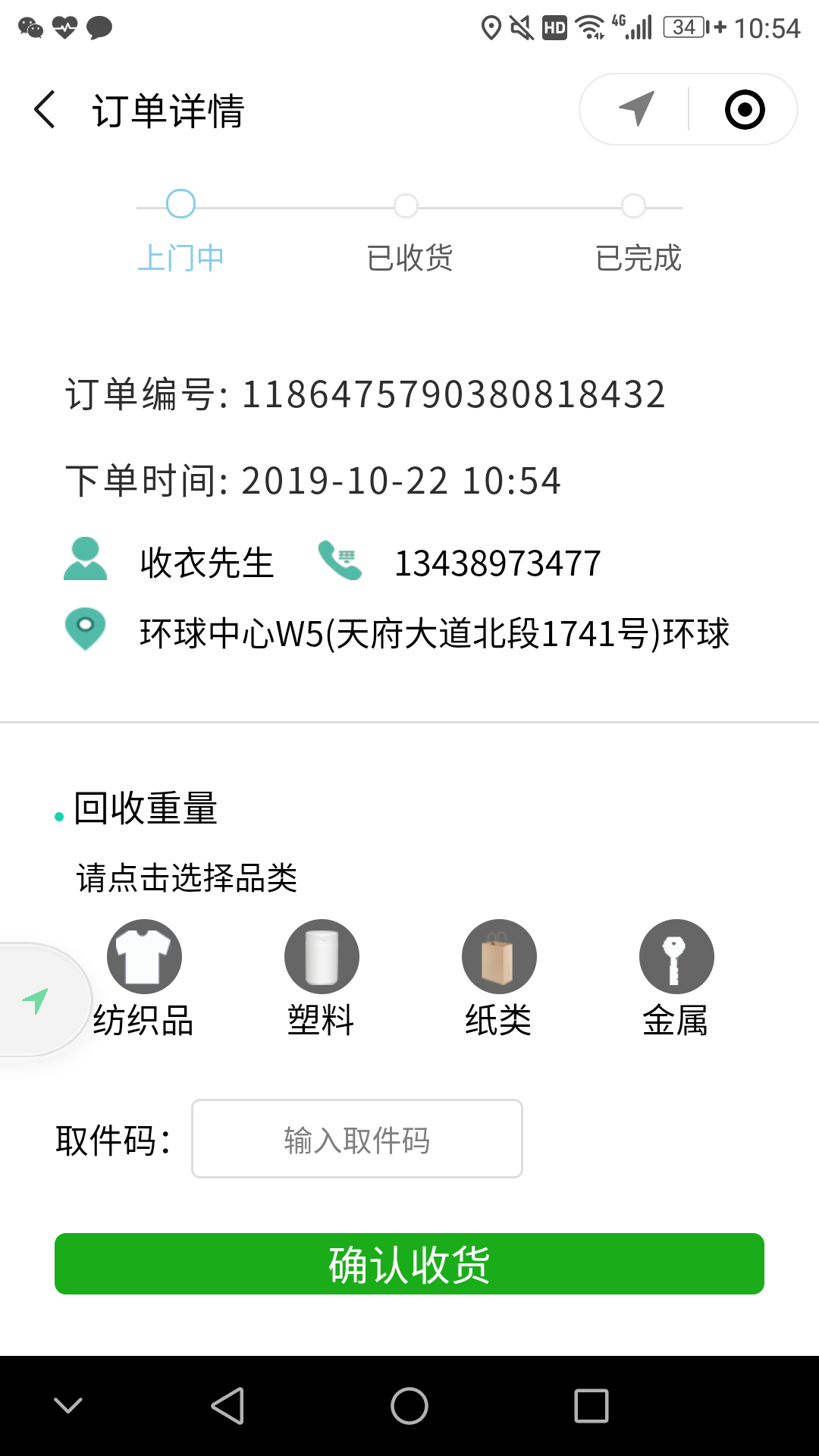Viewport: 819px width, 1456px height.
Task: Select the 塑料 plastic category icon
Action: 322,956
